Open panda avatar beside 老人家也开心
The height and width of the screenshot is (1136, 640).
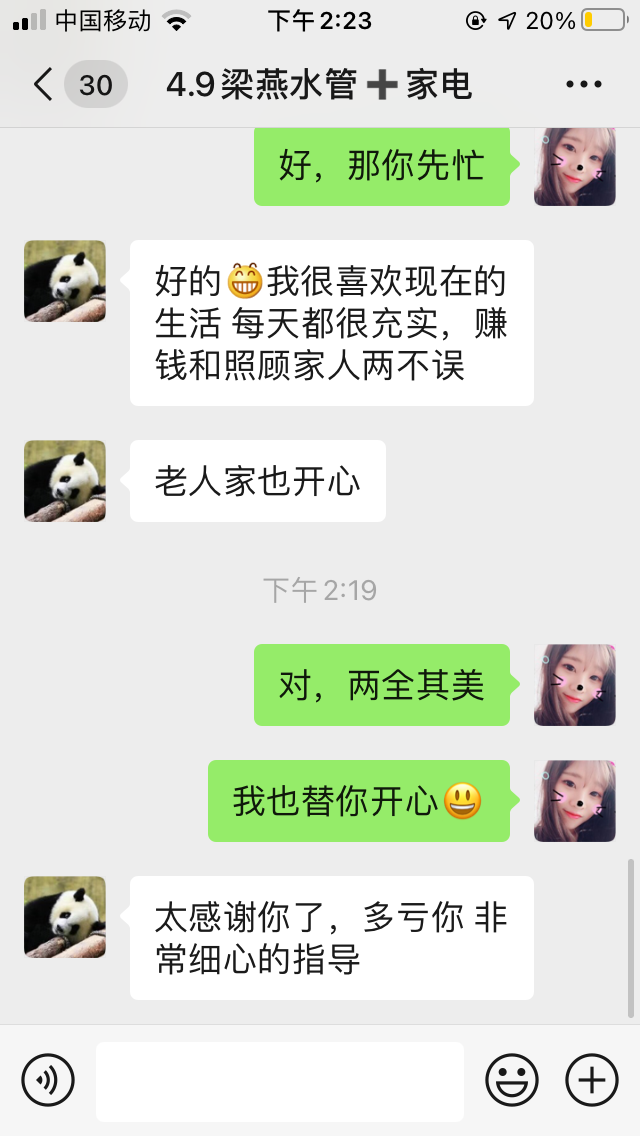pos(65,481)
